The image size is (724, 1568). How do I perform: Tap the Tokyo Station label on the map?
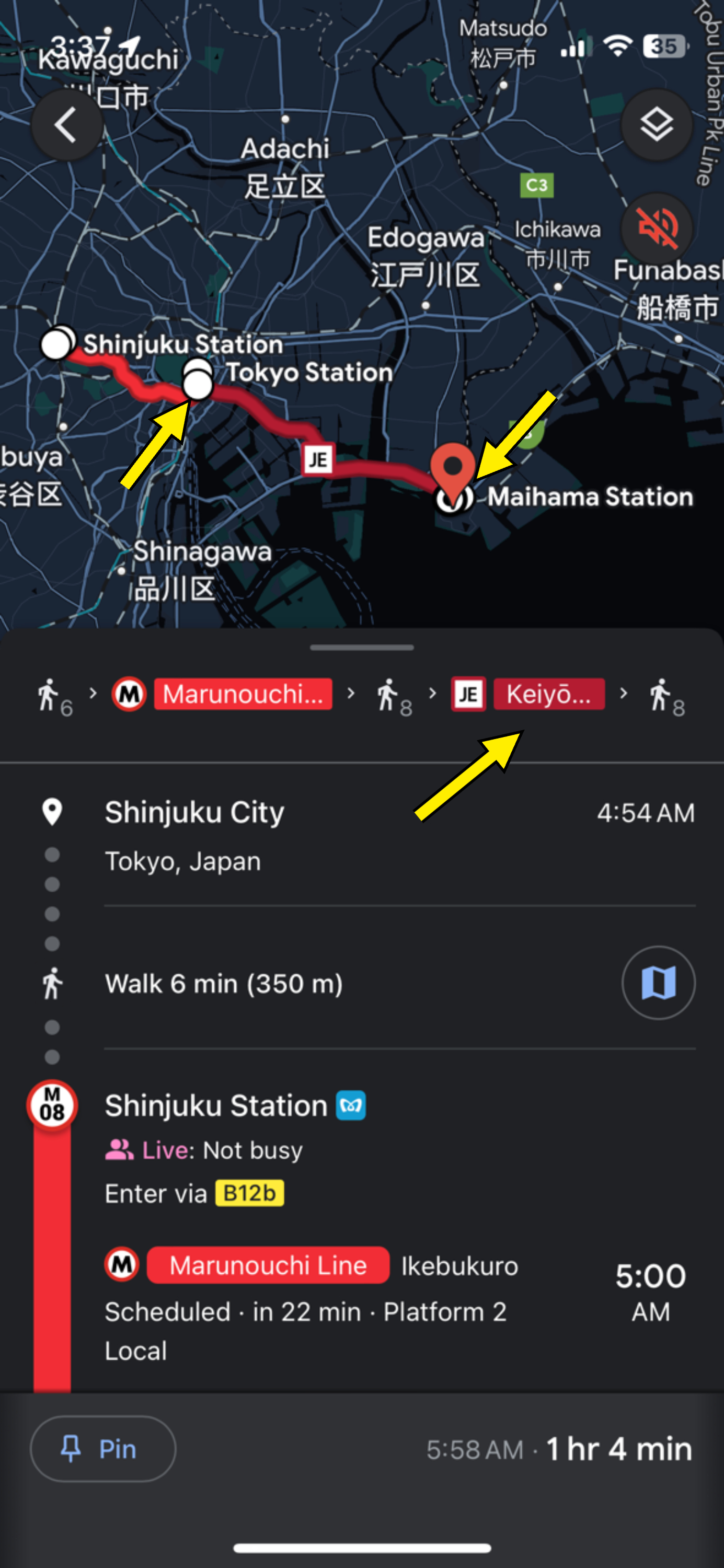(309, 373)
